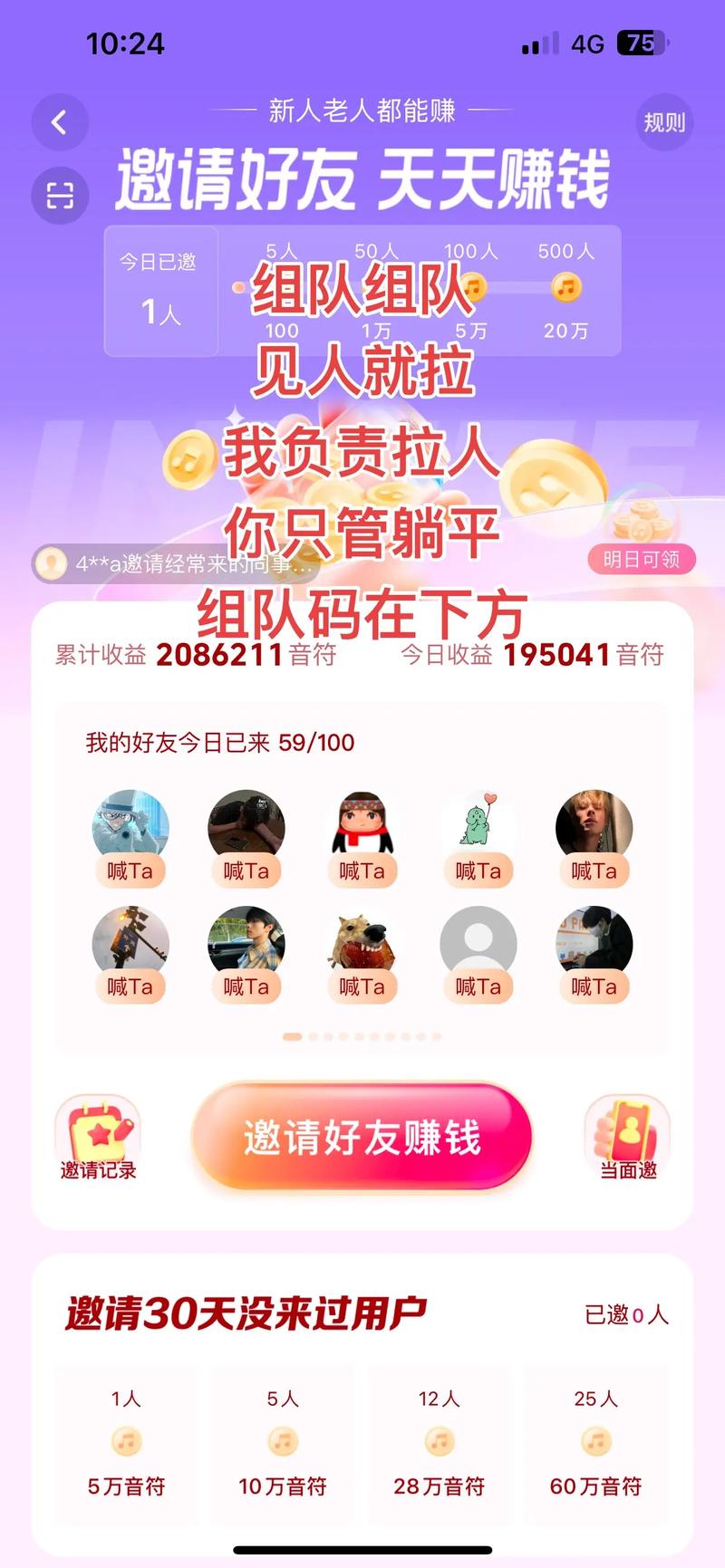Open the 规则 rules page
Image resolution: width=725 pixels, height=1568 pixels.
[x=664, y=122]
